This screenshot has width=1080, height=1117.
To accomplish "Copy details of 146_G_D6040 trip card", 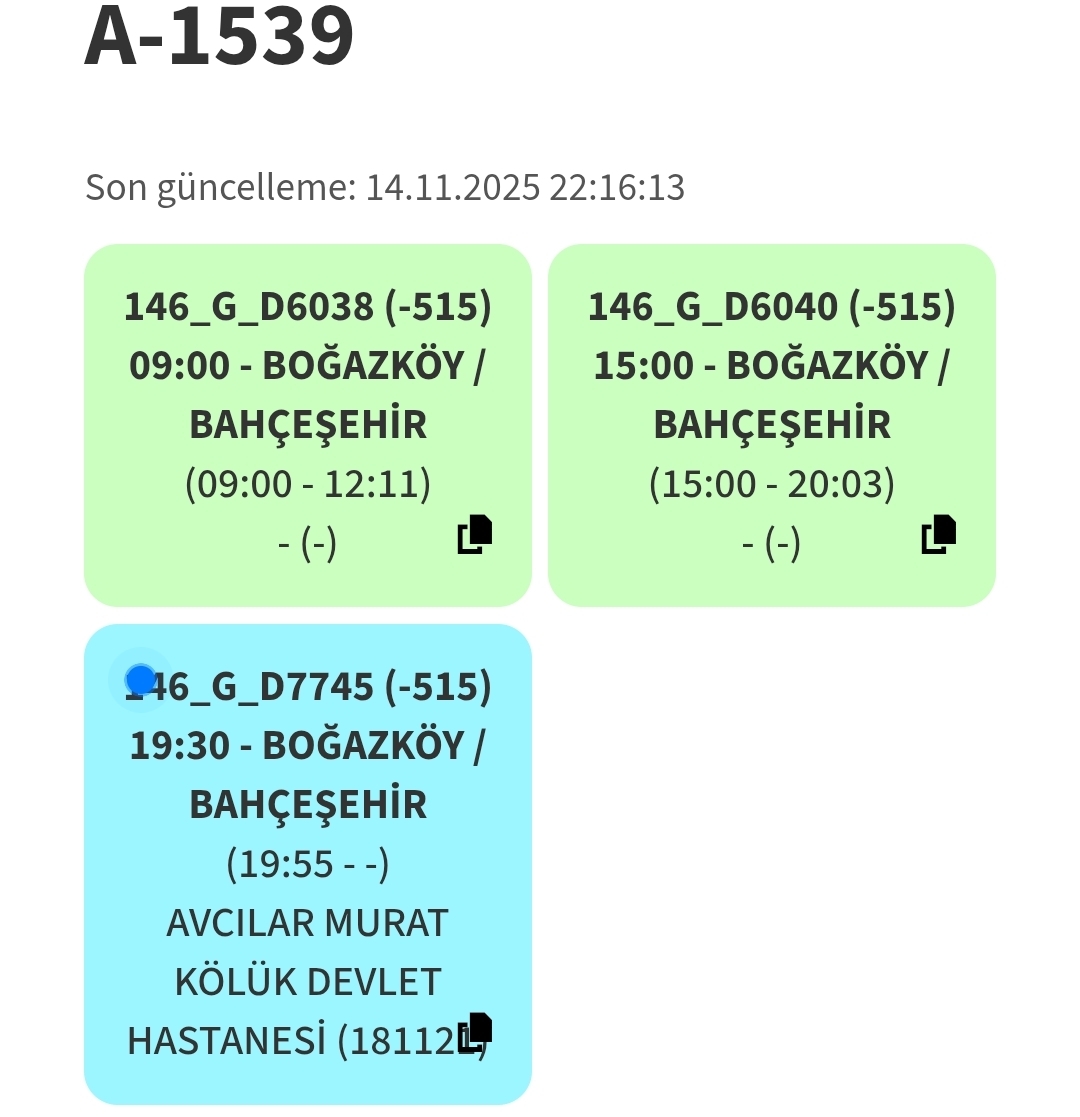I will (x=938, y=535).
